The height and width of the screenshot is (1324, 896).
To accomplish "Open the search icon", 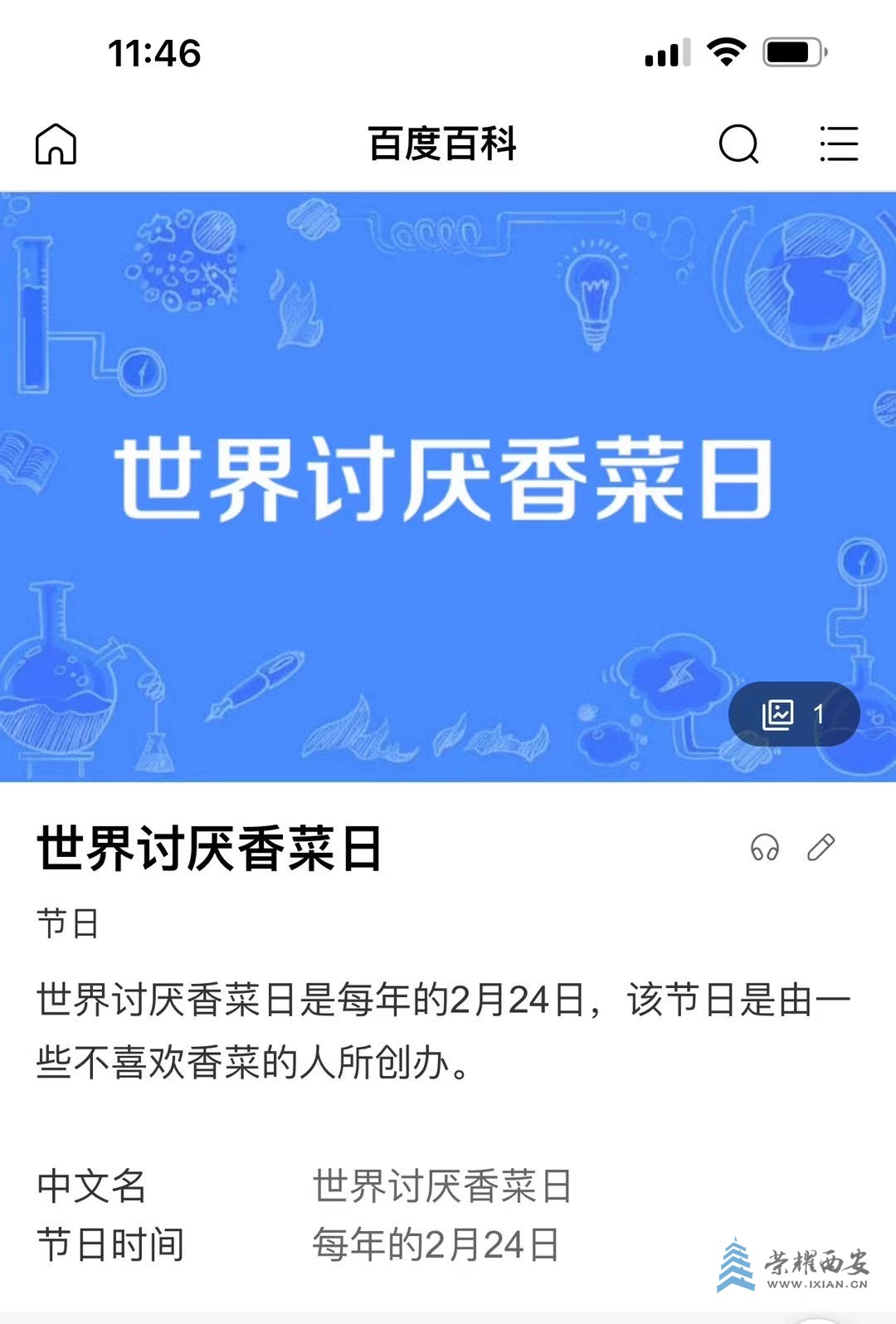I will 738,144.
